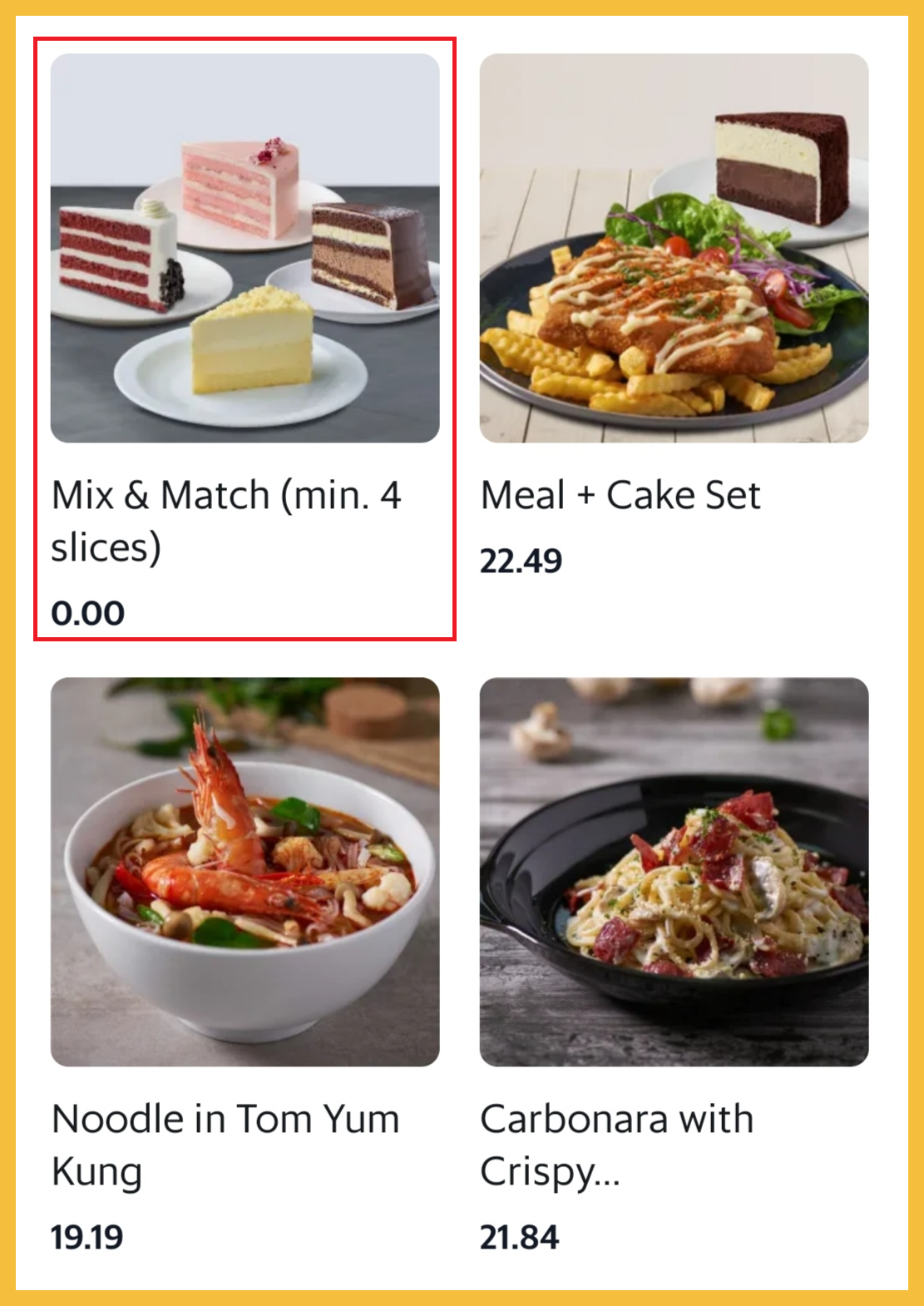Open the Mix & Match (min. 4 slices) item

(x=245, y=250)
